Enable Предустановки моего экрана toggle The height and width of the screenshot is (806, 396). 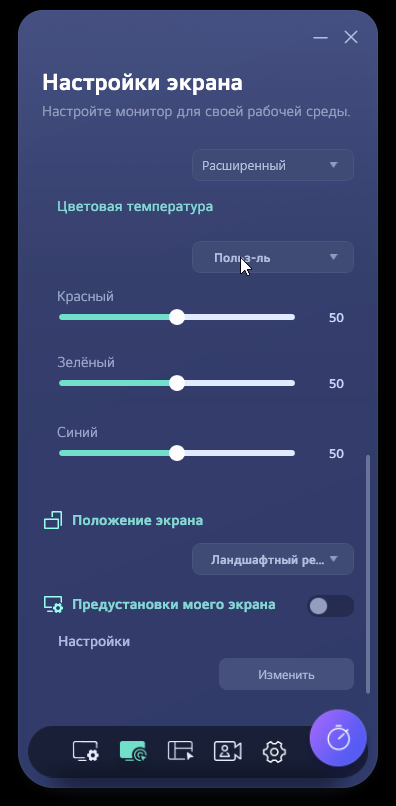coord(330,606)
